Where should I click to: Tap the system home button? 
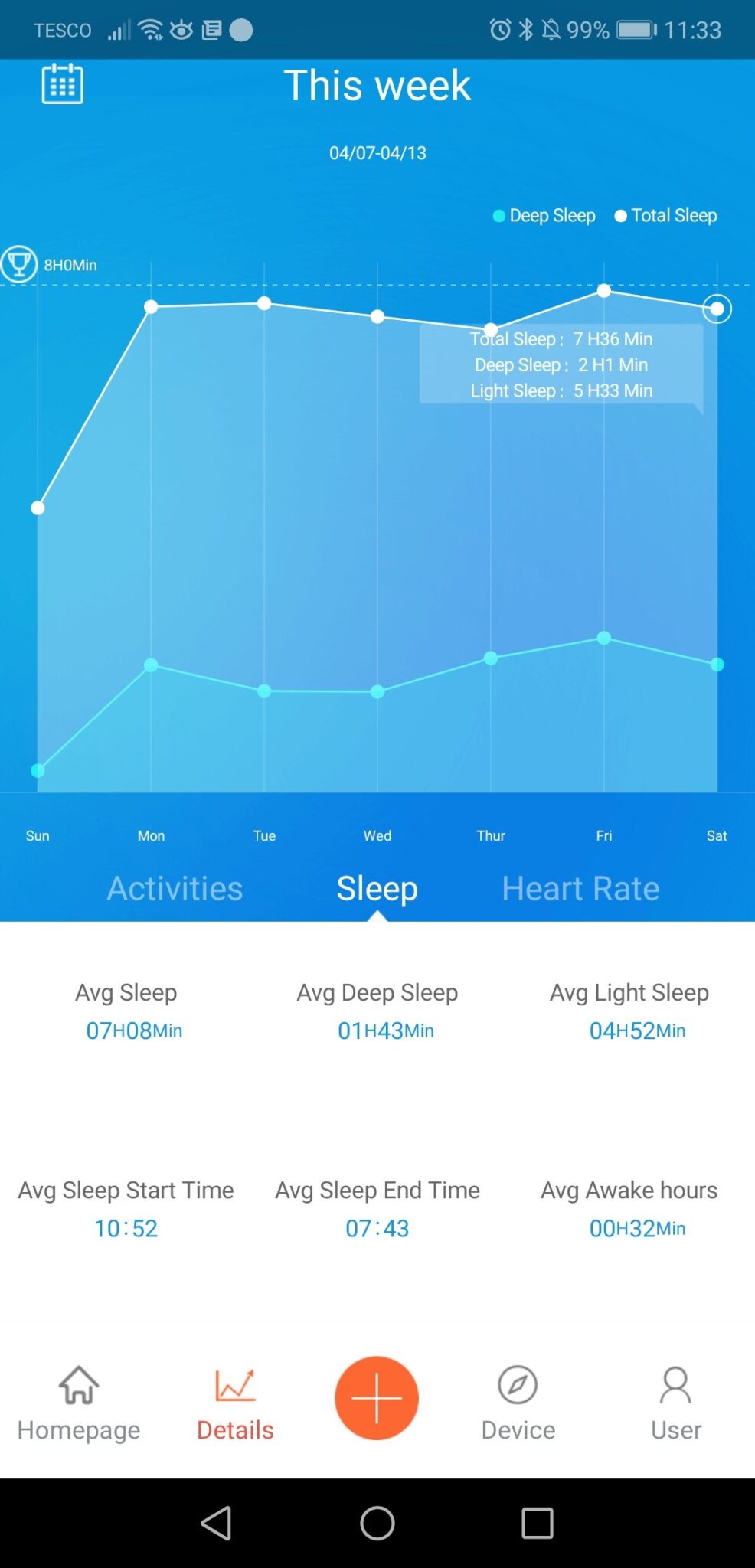377,1523
